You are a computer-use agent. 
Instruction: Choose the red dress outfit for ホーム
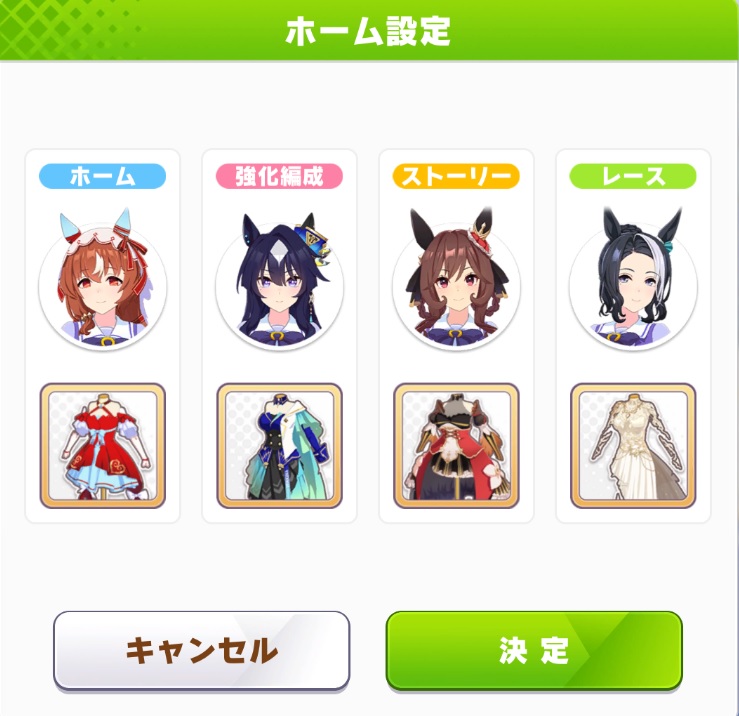tap(102, 445)
